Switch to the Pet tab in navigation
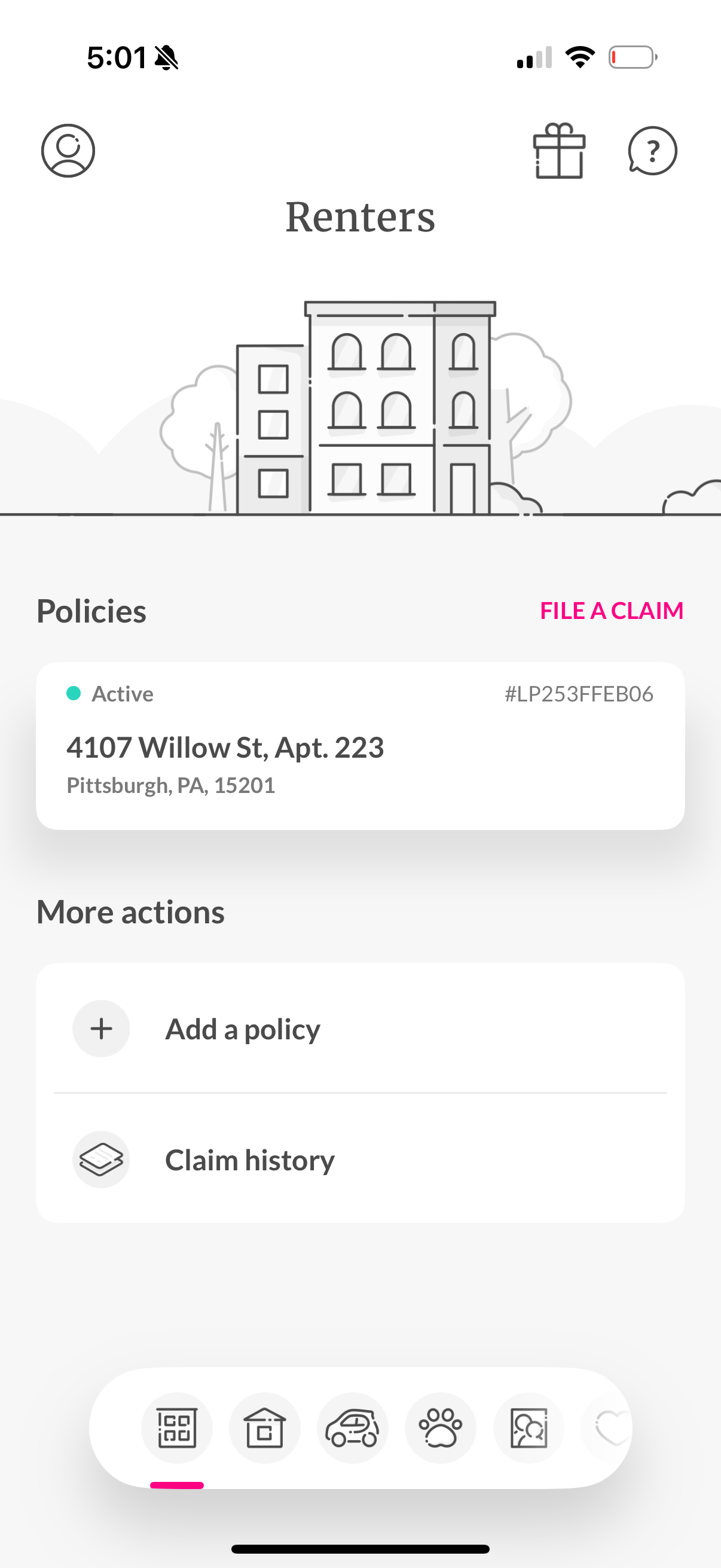Image resolution: width=721 pixels, height=1568 pixels. (x=440, y=1428)
